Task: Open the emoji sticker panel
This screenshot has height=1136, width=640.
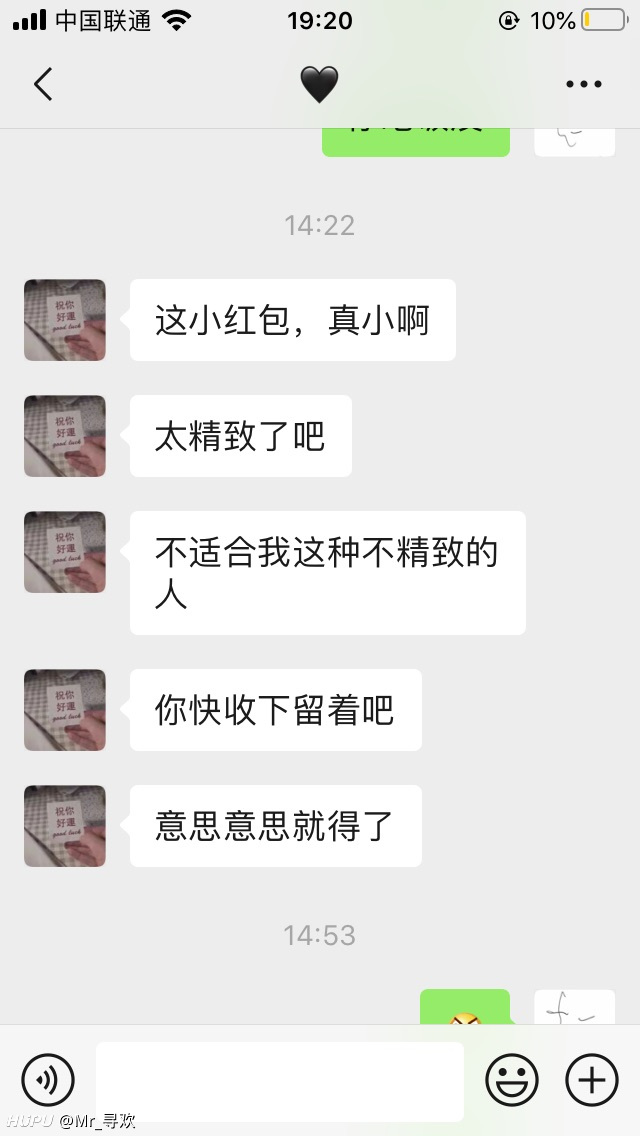Action: [512, 1079]
